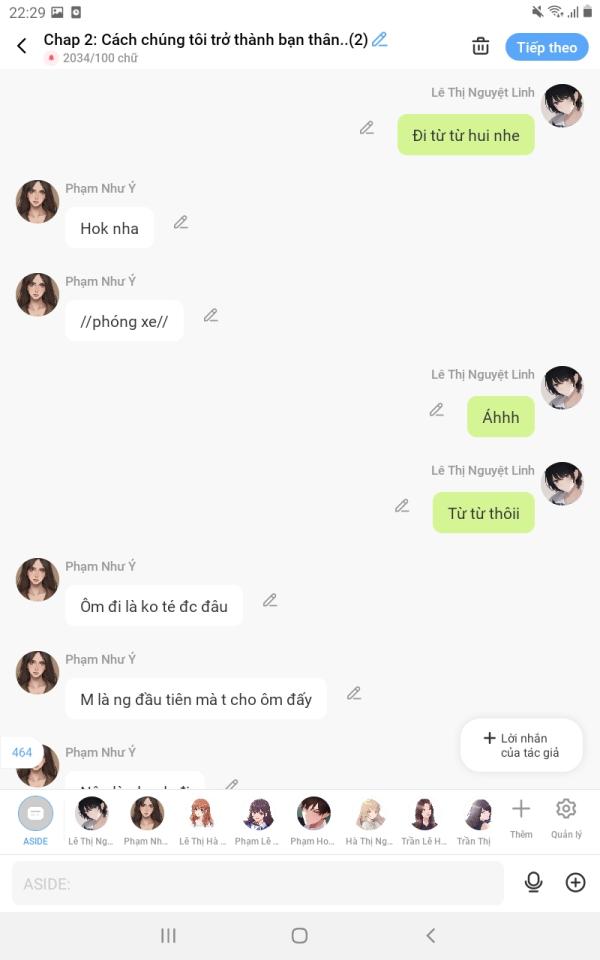Start voice input with the microphone icon
The height and width of the screenshot is (960, 600).
[533, 882]
